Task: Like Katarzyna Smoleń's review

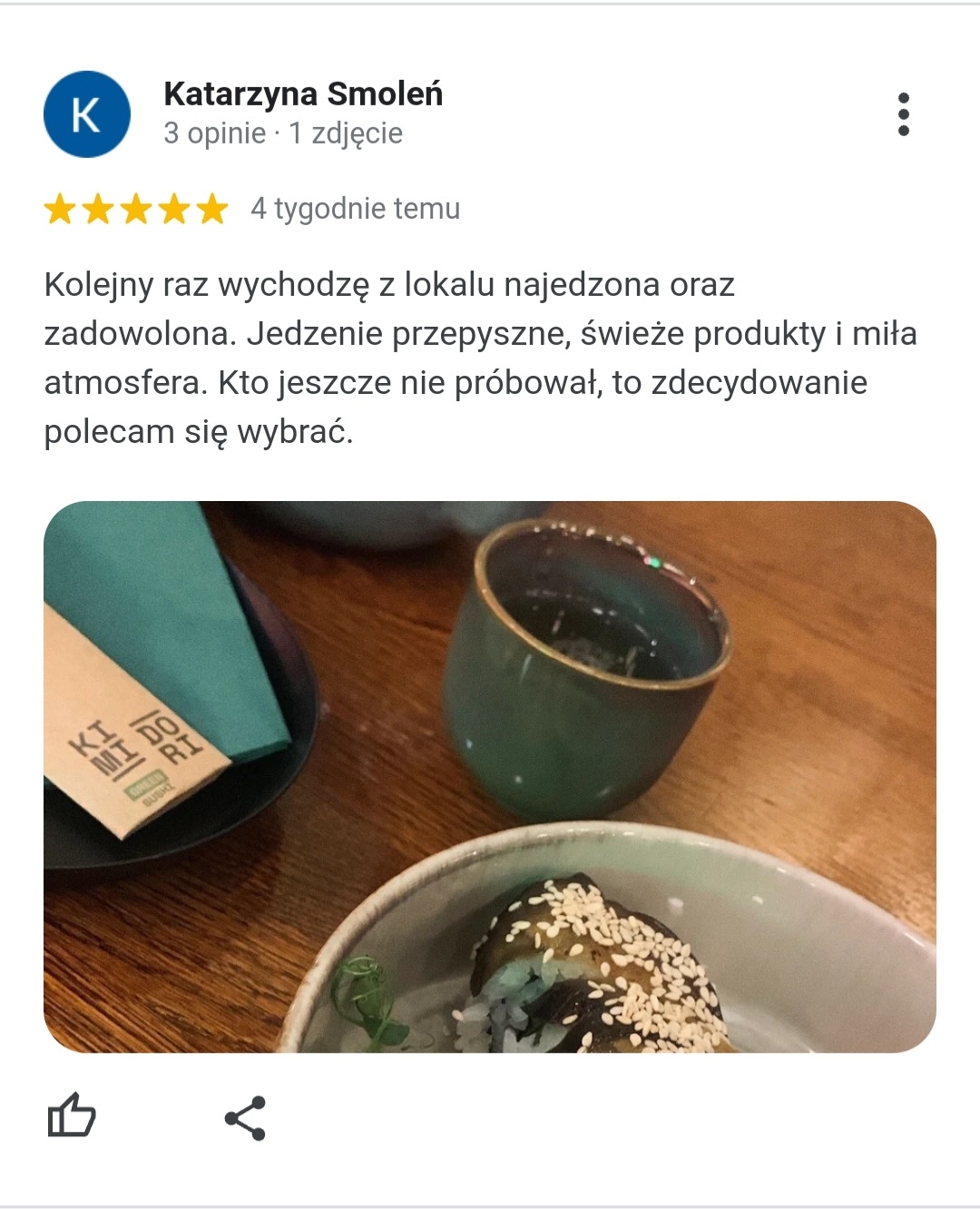Action: pos(71,1116)
